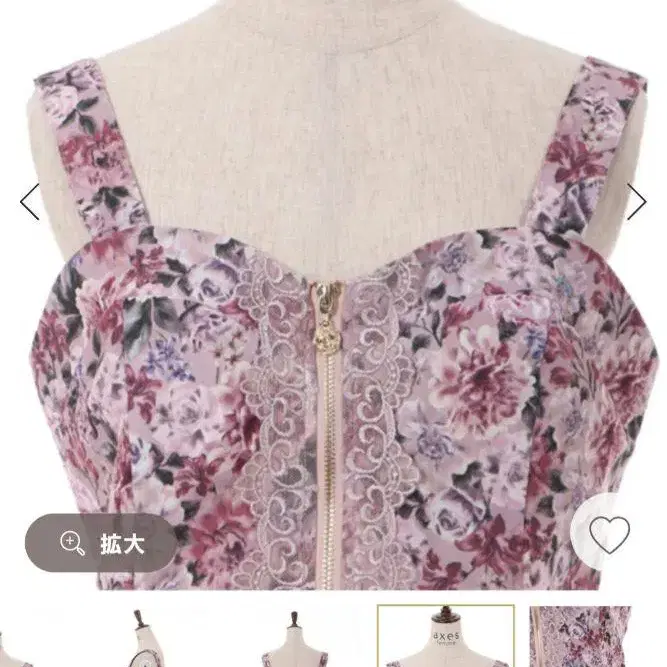Go to the previous product image
The image size is (667, 667).
(x=30, y=202)
